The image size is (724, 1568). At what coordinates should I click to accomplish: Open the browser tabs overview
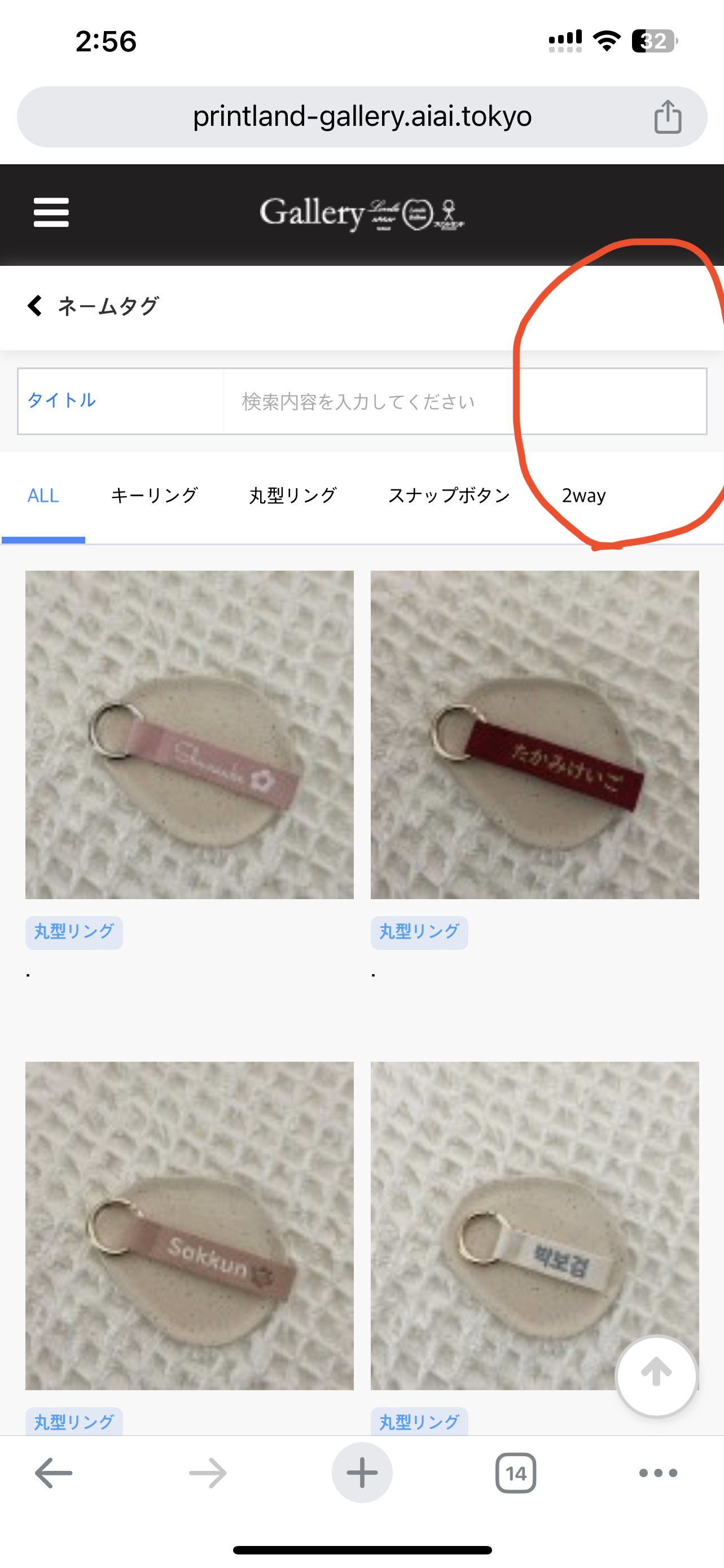pos(515,1473)
